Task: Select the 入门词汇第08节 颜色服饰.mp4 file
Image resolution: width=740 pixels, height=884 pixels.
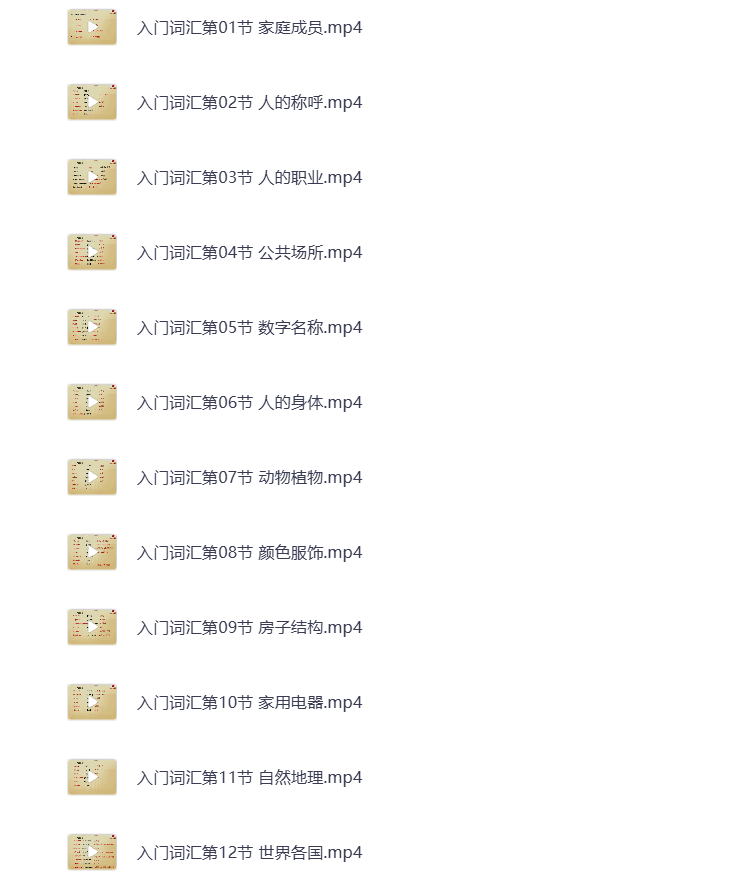Action: (x=248, y=552)
